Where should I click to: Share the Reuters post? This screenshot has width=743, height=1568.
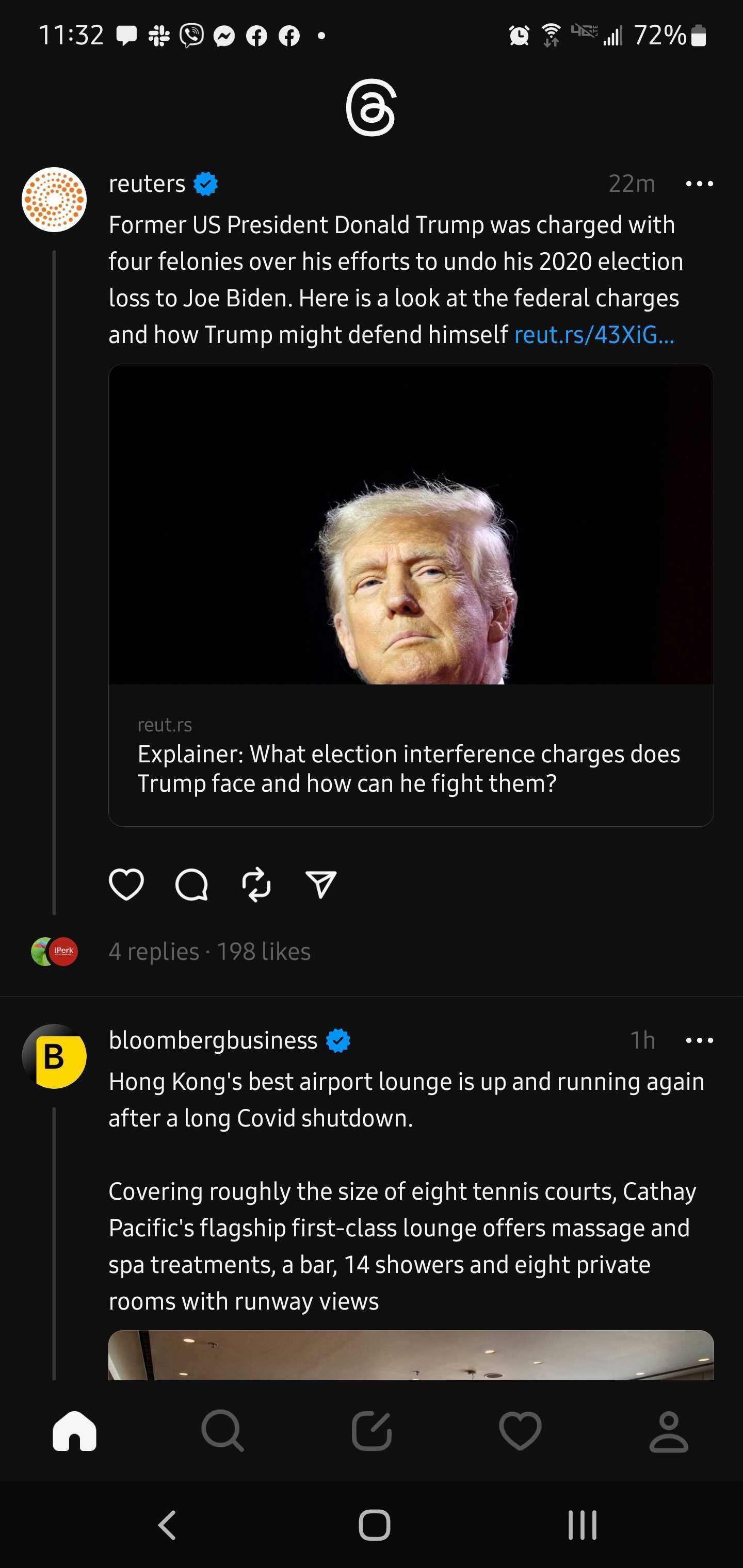[x=321, y=884]
